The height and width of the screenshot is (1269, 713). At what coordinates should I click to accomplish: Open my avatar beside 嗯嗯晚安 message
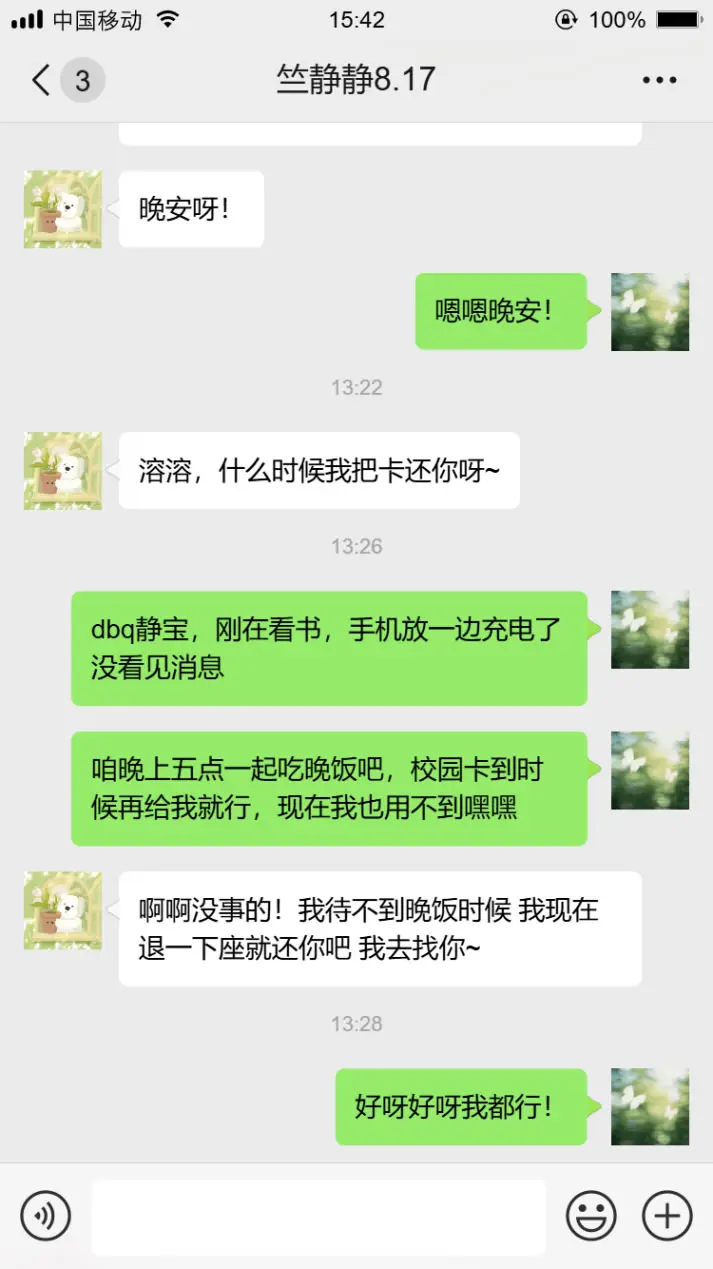(650, 312)
